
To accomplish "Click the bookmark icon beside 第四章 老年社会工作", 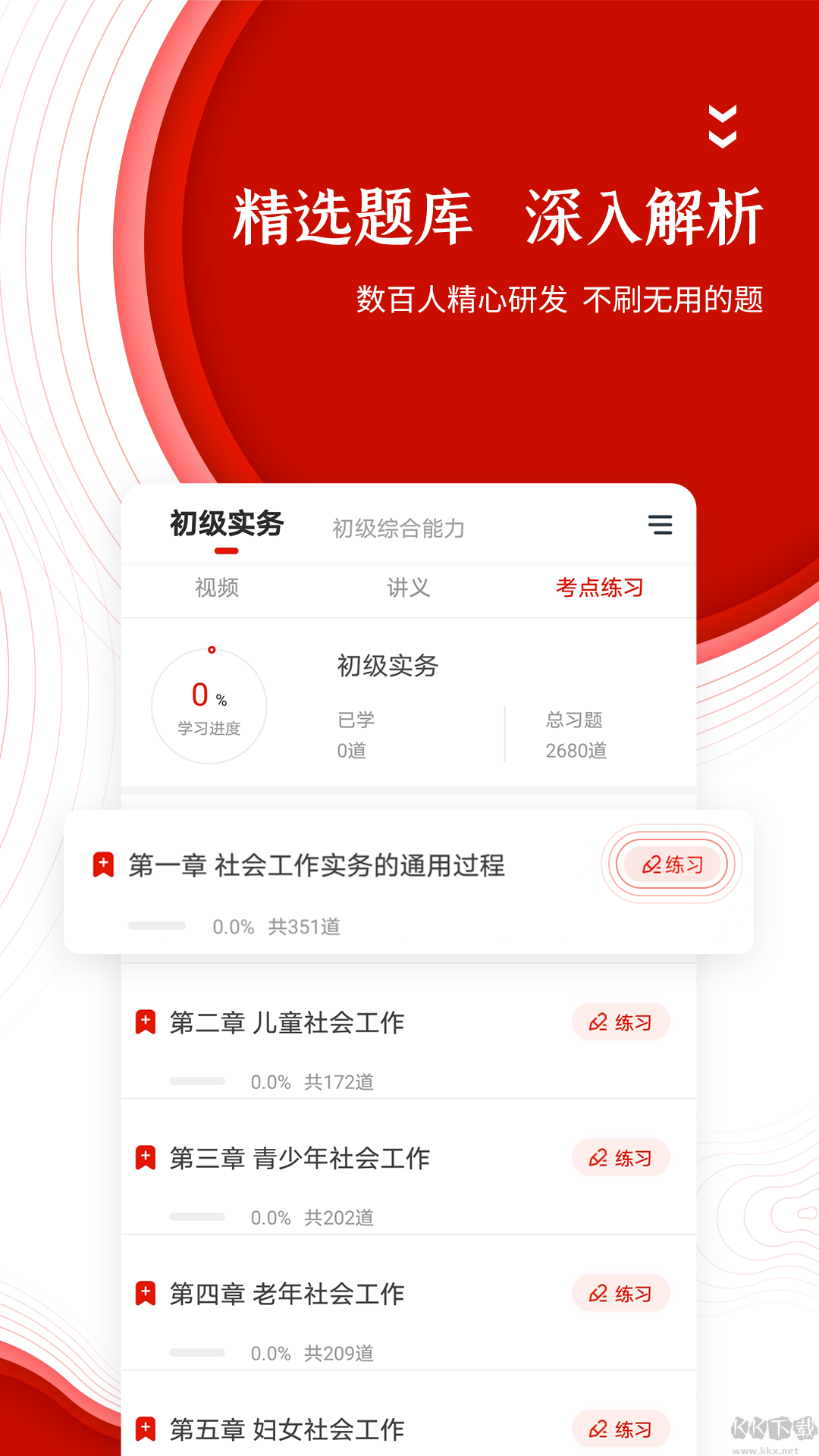I will point(145,1294).
